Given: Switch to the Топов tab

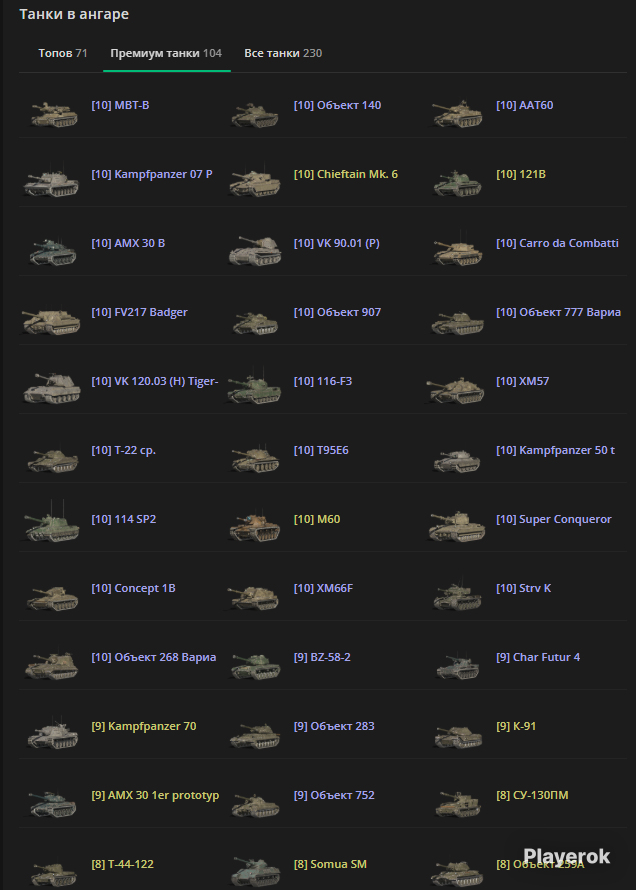Looking at the screenshot, I should pos(62,53).
